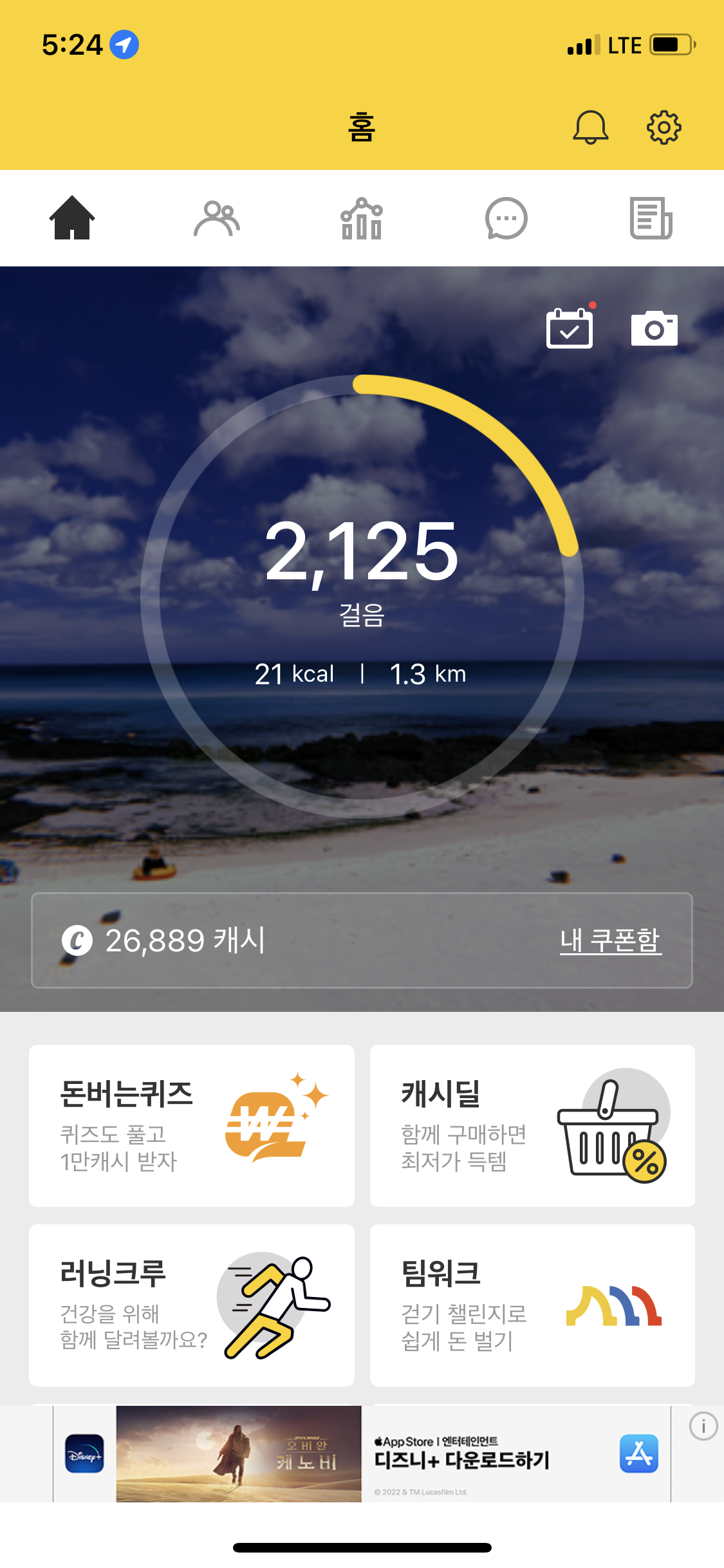This screenshot has height=1568, width=724.
Task: Open settings via the gear icon
Action: 664,127
